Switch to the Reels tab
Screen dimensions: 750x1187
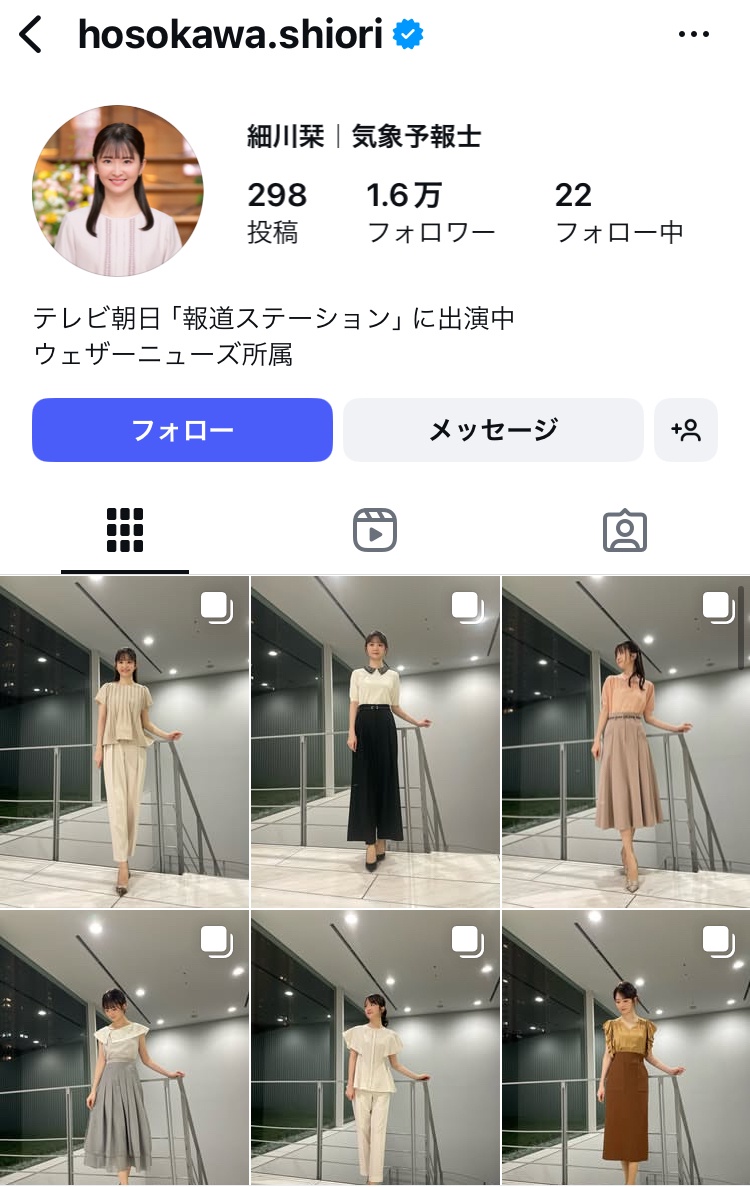[375, 530]
